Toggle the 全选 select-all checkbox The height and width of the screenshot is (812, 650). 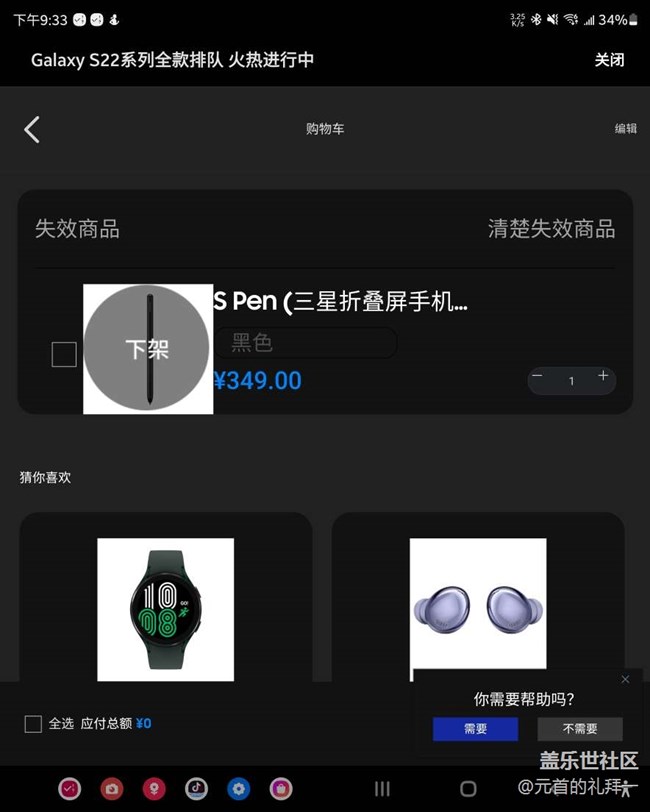click(x=33, y=723)
